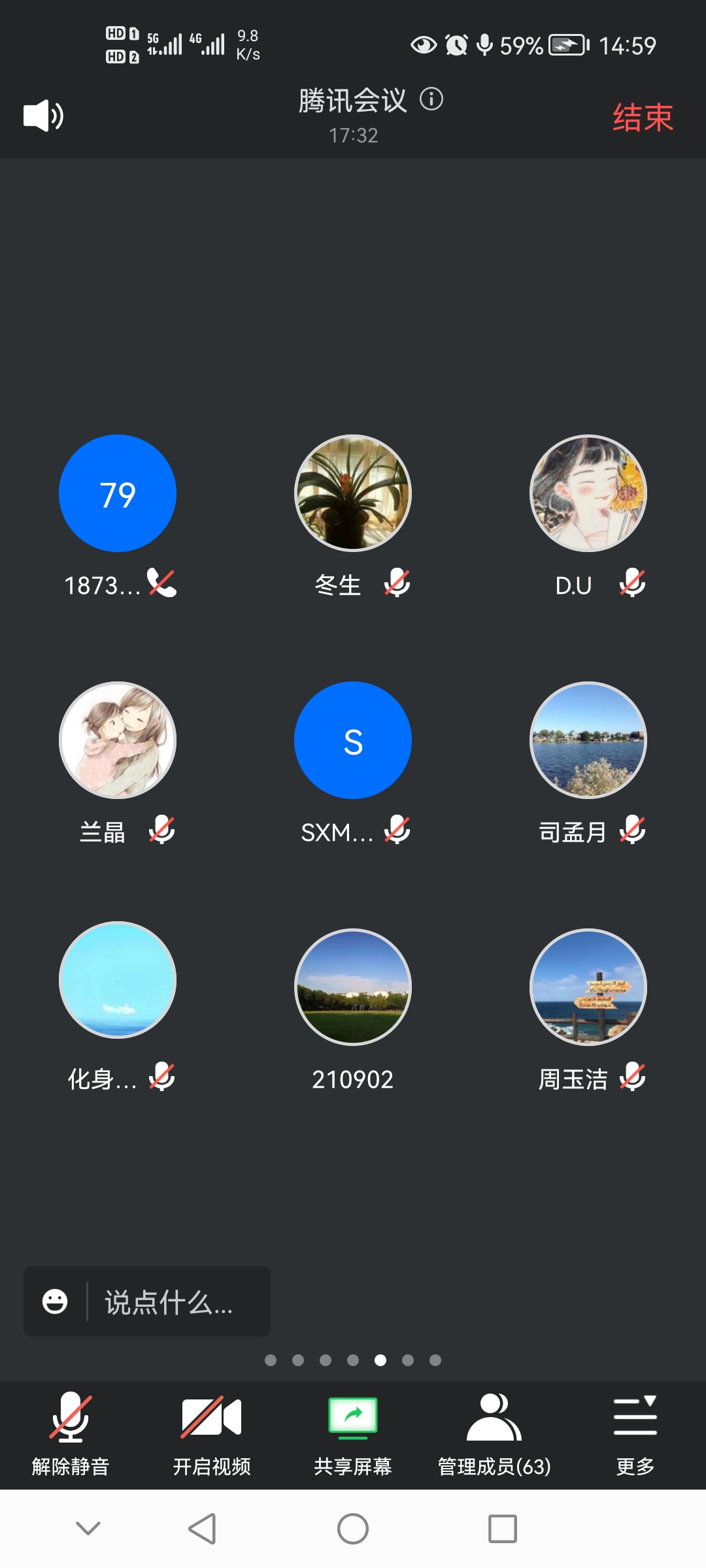The width and height of the screenshot is (706, 1568).
Task: Select the blue 79 avatar participant
Action: pos(118,493)
